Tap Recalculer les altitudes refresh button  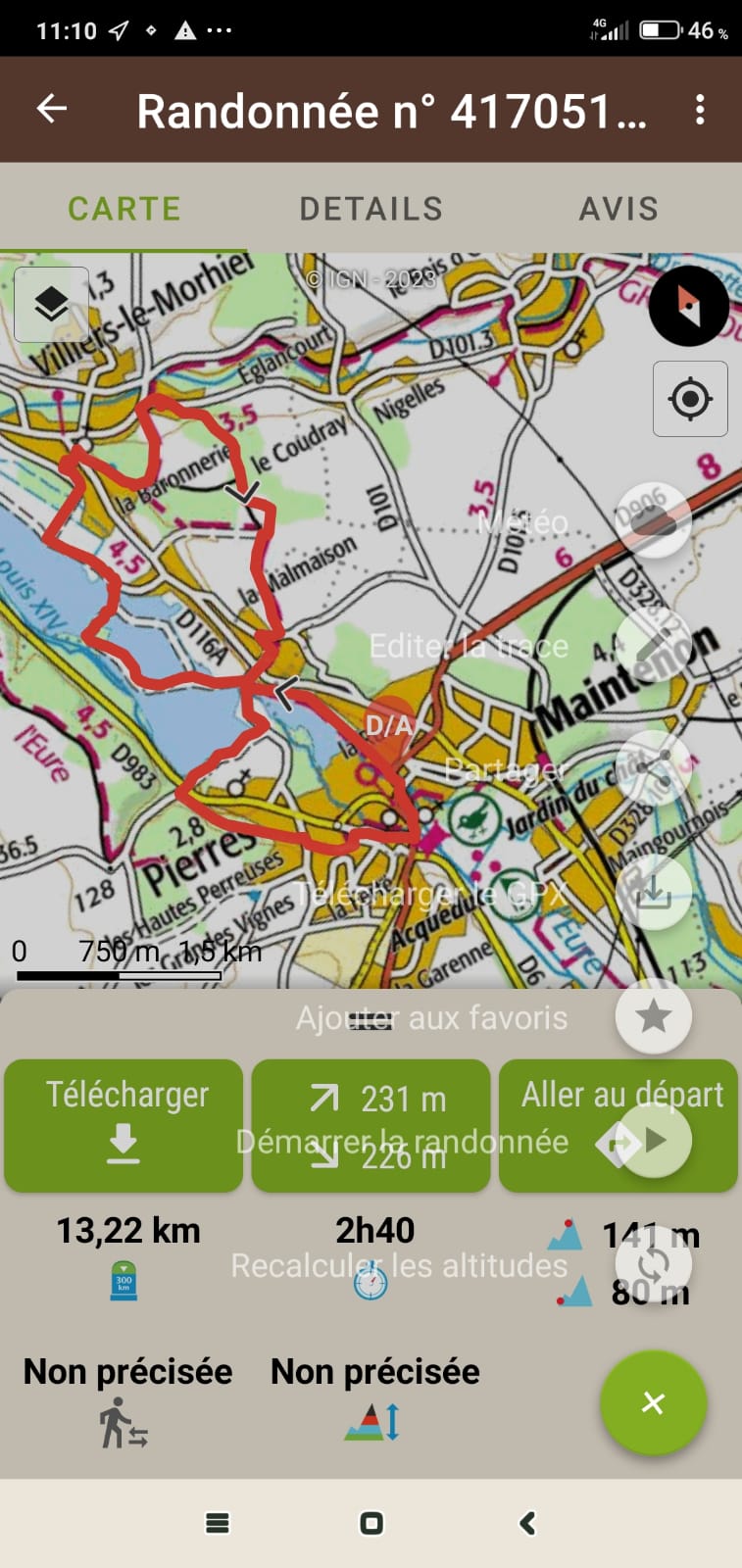tap(653, 1264)
